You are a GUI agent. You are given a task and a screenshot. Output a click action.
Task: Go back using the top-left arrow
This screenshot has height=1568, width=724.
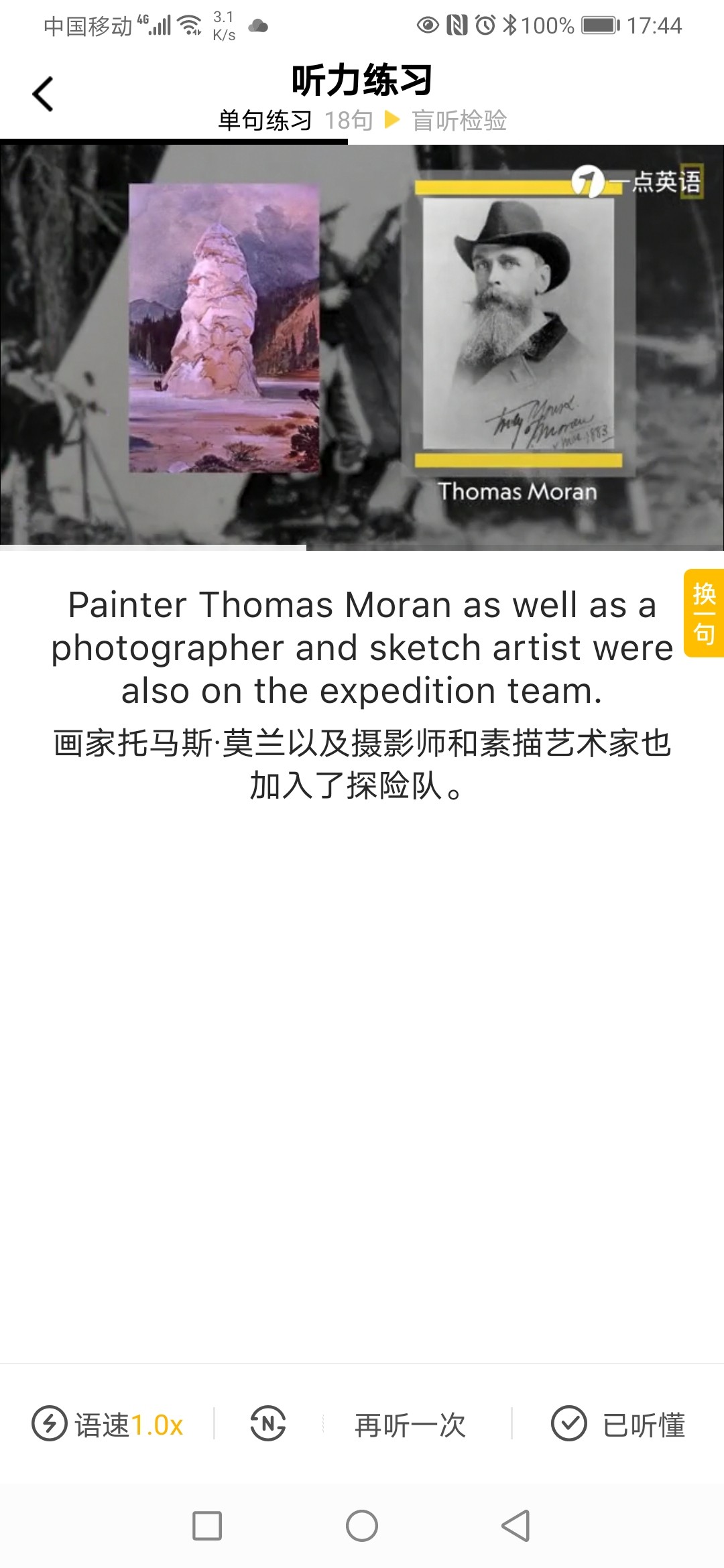coord(43,94)
